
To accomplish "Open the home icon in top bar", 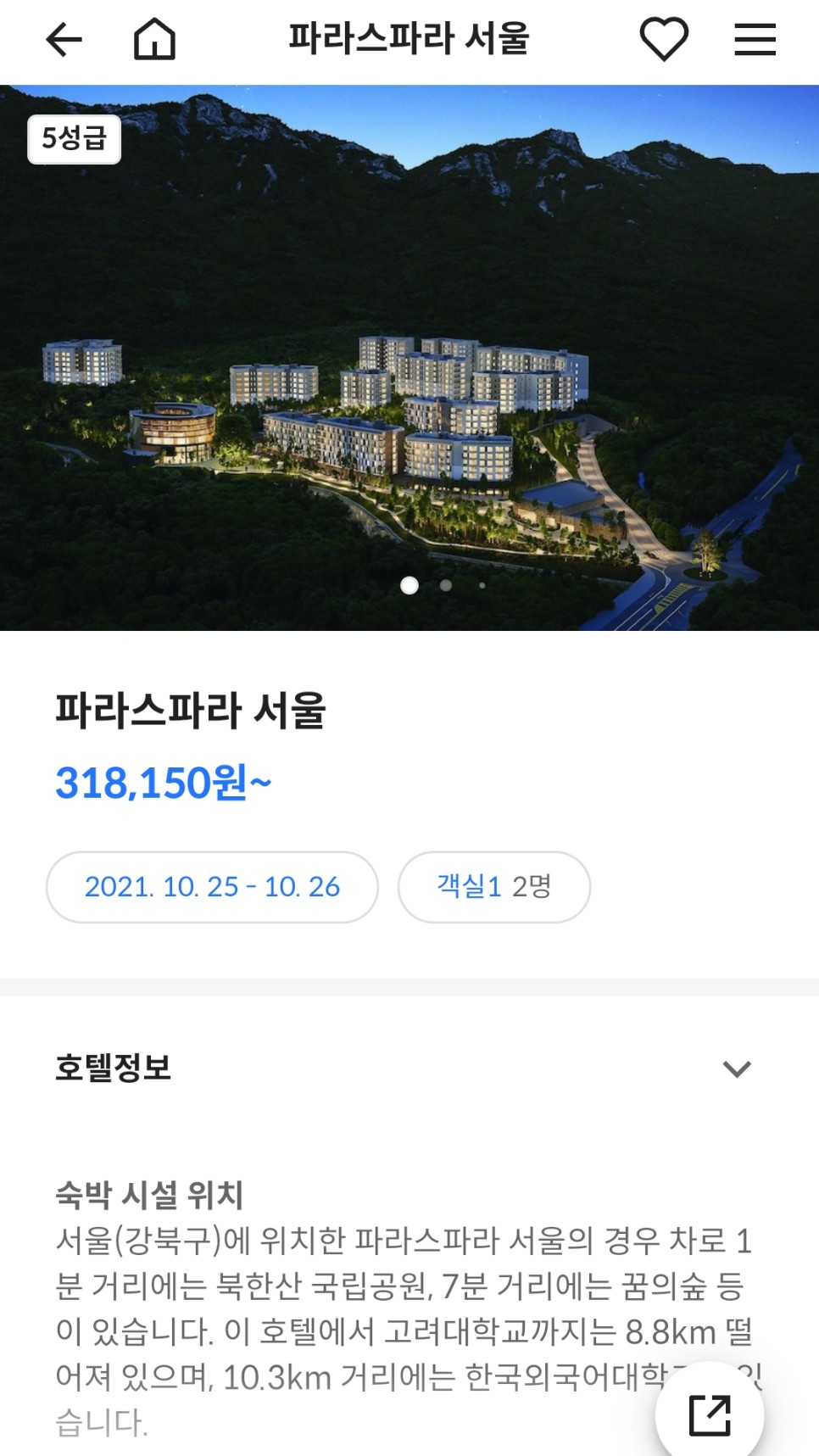I will click(x=155, y=39).
